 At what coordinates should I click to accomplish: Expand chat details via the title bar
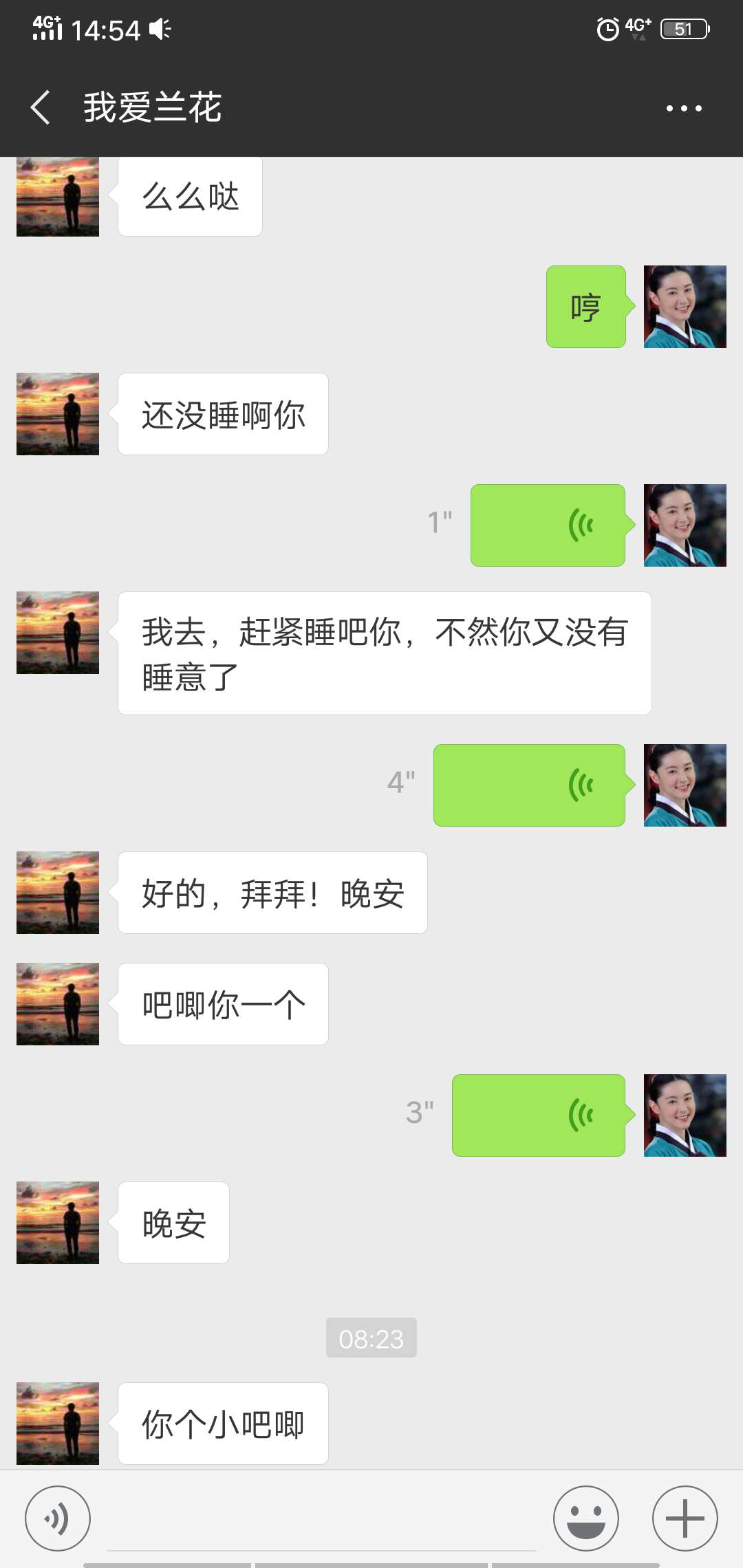click(151, 108)
